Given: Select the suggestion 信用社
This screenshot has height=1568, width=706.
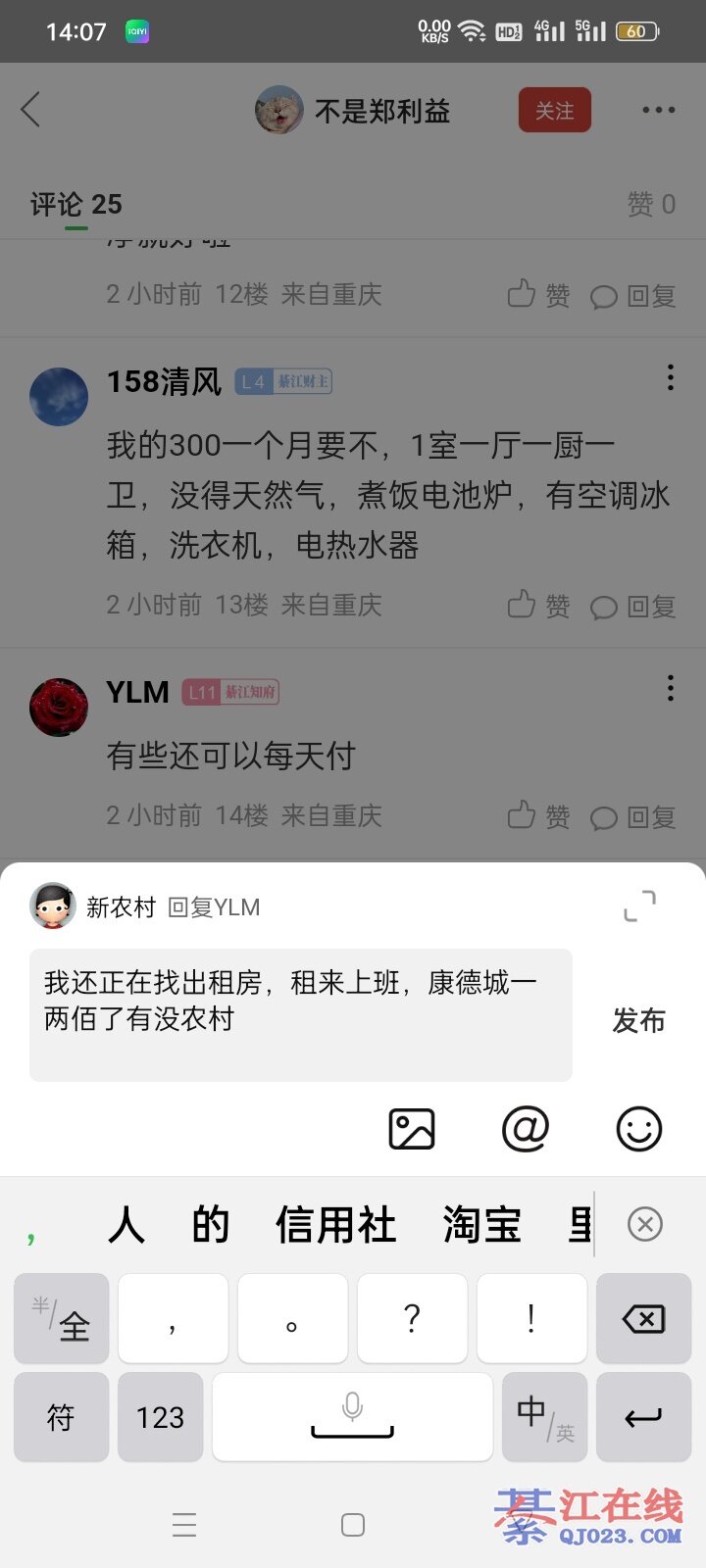Looking at the screenshot, I should tap(335, 1225).
